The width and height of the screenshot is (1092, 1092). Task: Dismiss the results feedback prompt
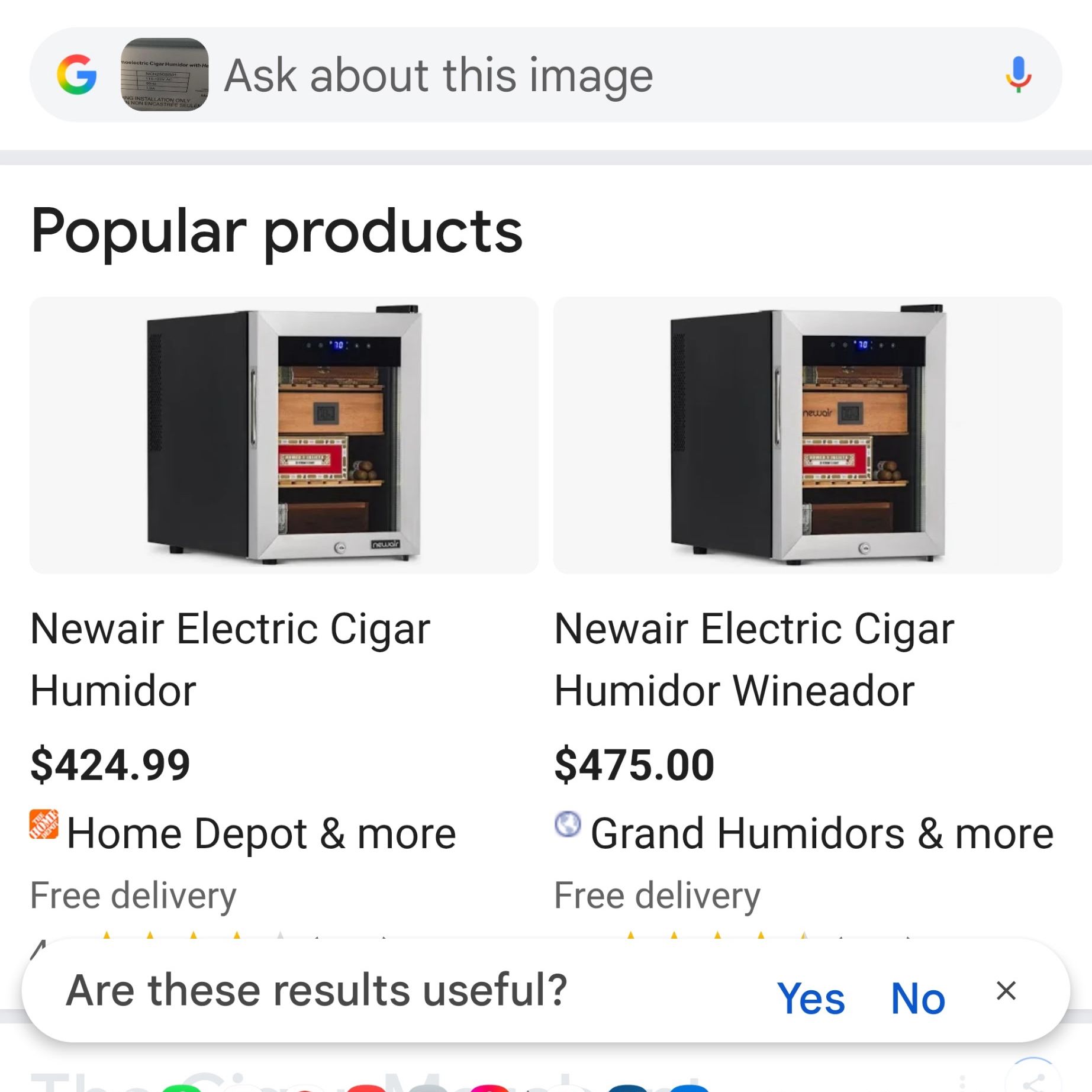tap(1006, 991)
